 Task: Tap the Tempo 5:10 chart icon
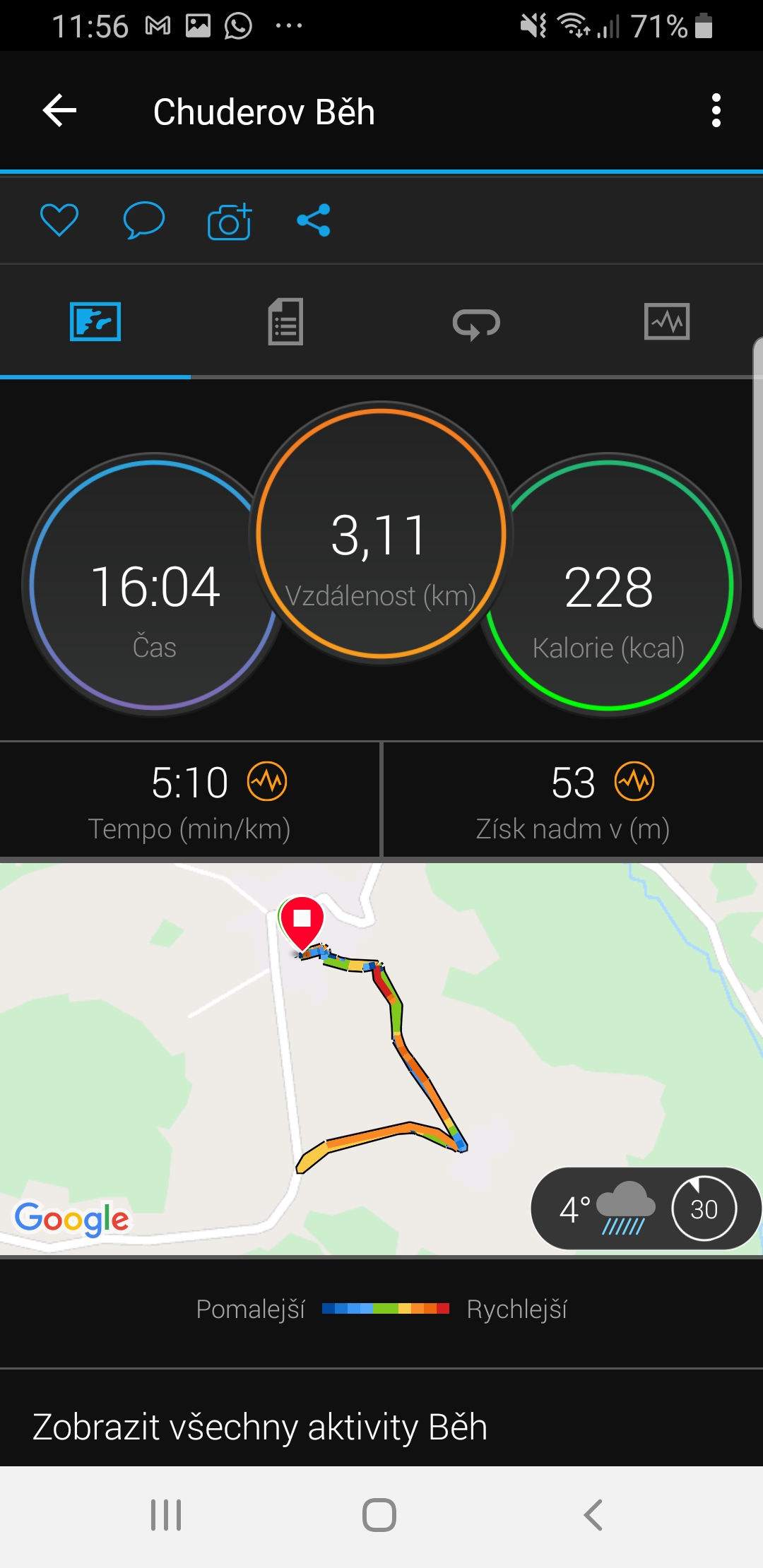[x=267, y=782]
